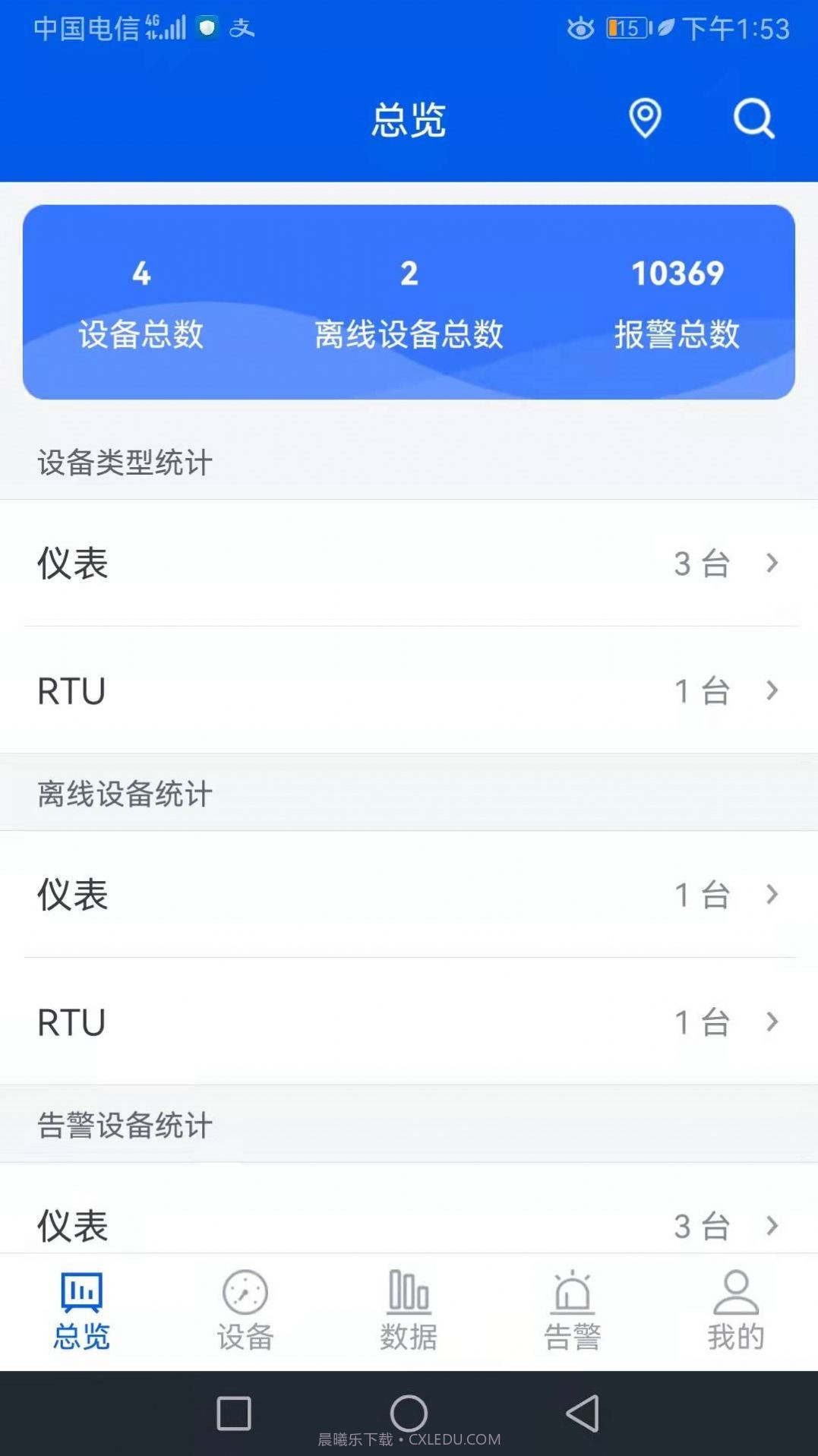
Task: Expand 仪表 under 离线设备统计
Action: click(409, 895)
